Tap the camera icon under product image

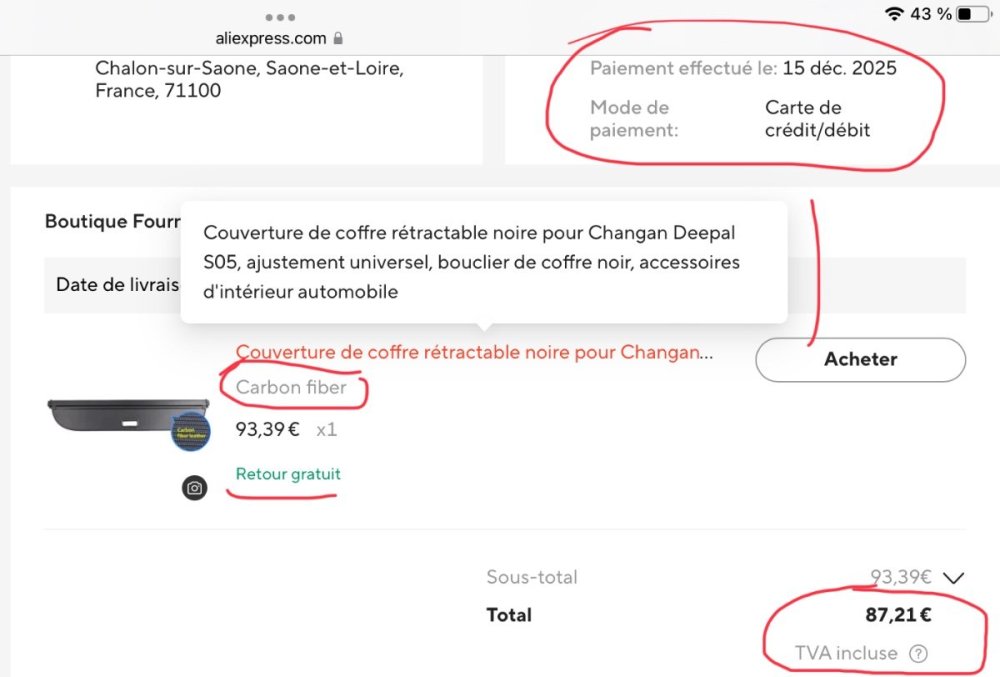(x=195, y=488)
